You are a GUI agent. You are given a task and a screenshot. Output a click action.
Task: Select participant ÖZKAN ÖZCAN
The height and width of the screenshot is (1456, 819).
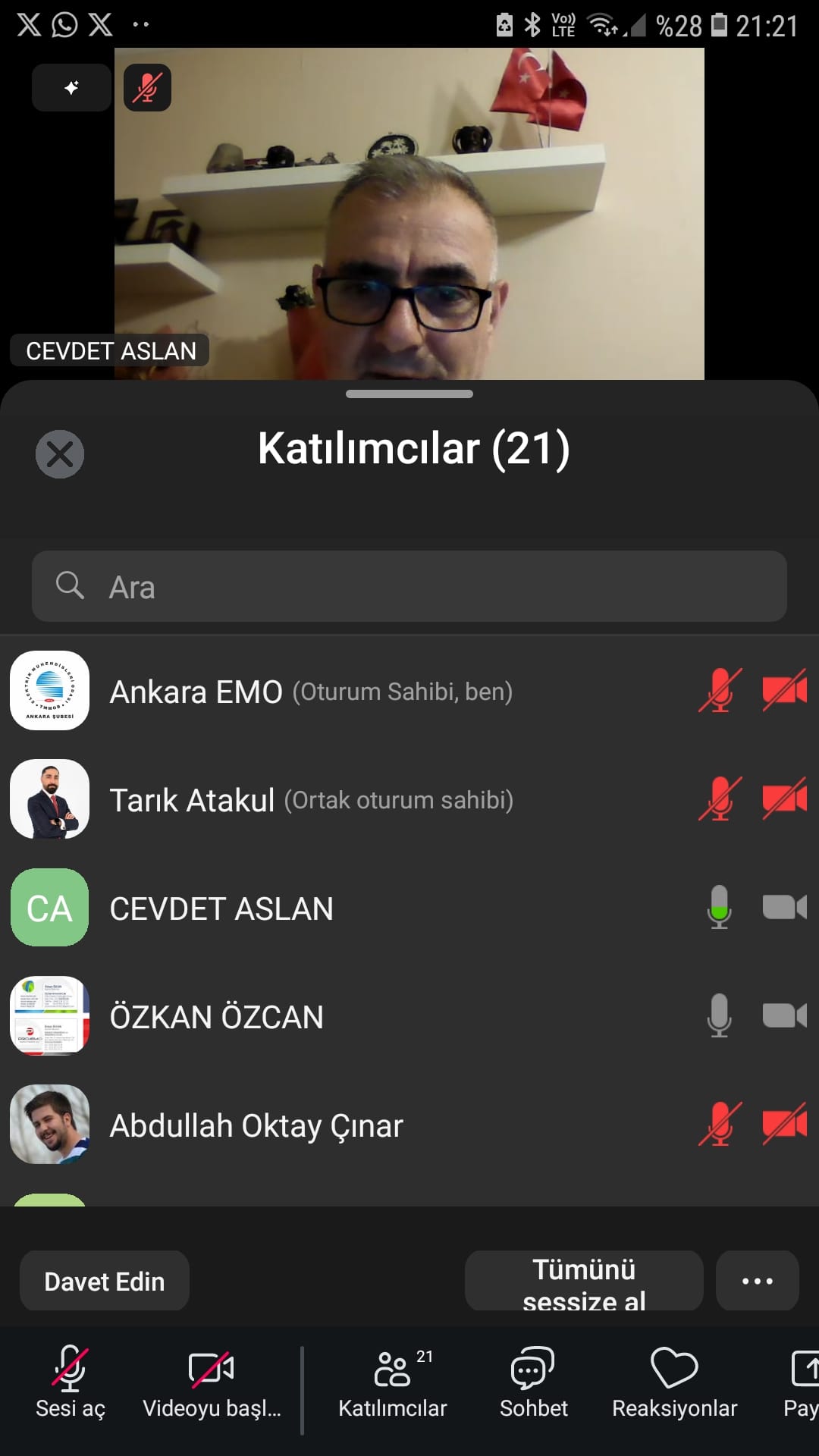(409, 1016)
